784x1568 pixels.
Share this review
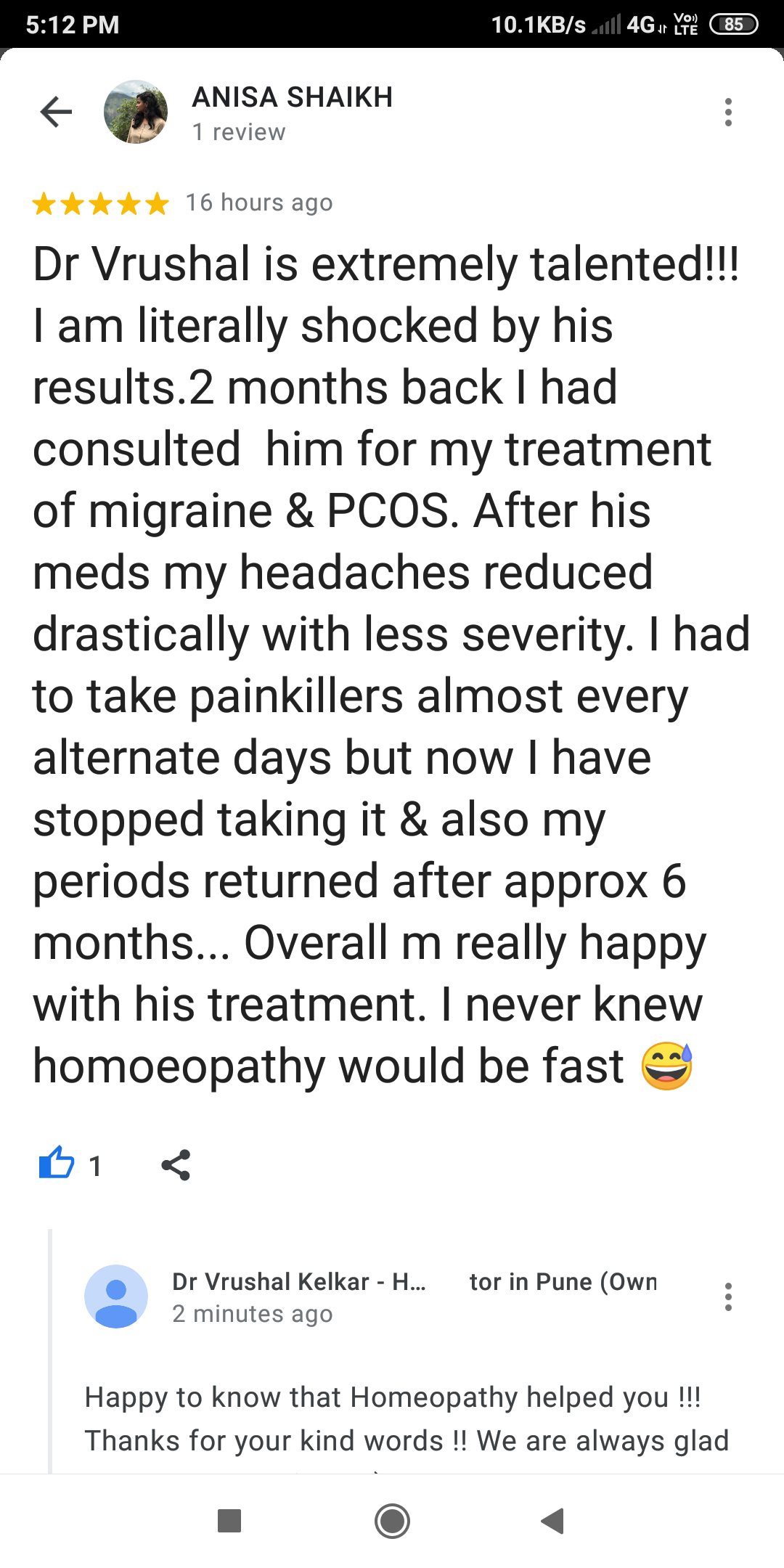(176, 1164)
